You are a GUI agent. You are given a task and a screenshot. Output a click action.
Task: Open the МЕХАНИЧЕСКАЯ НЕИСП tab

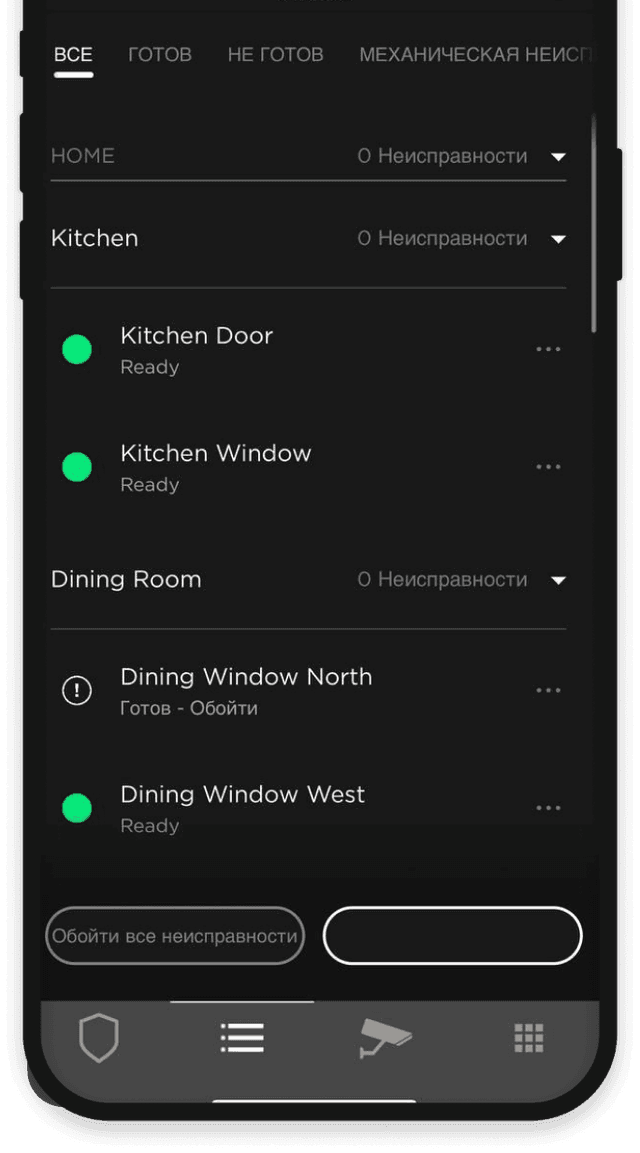click(x=474, y=54)
